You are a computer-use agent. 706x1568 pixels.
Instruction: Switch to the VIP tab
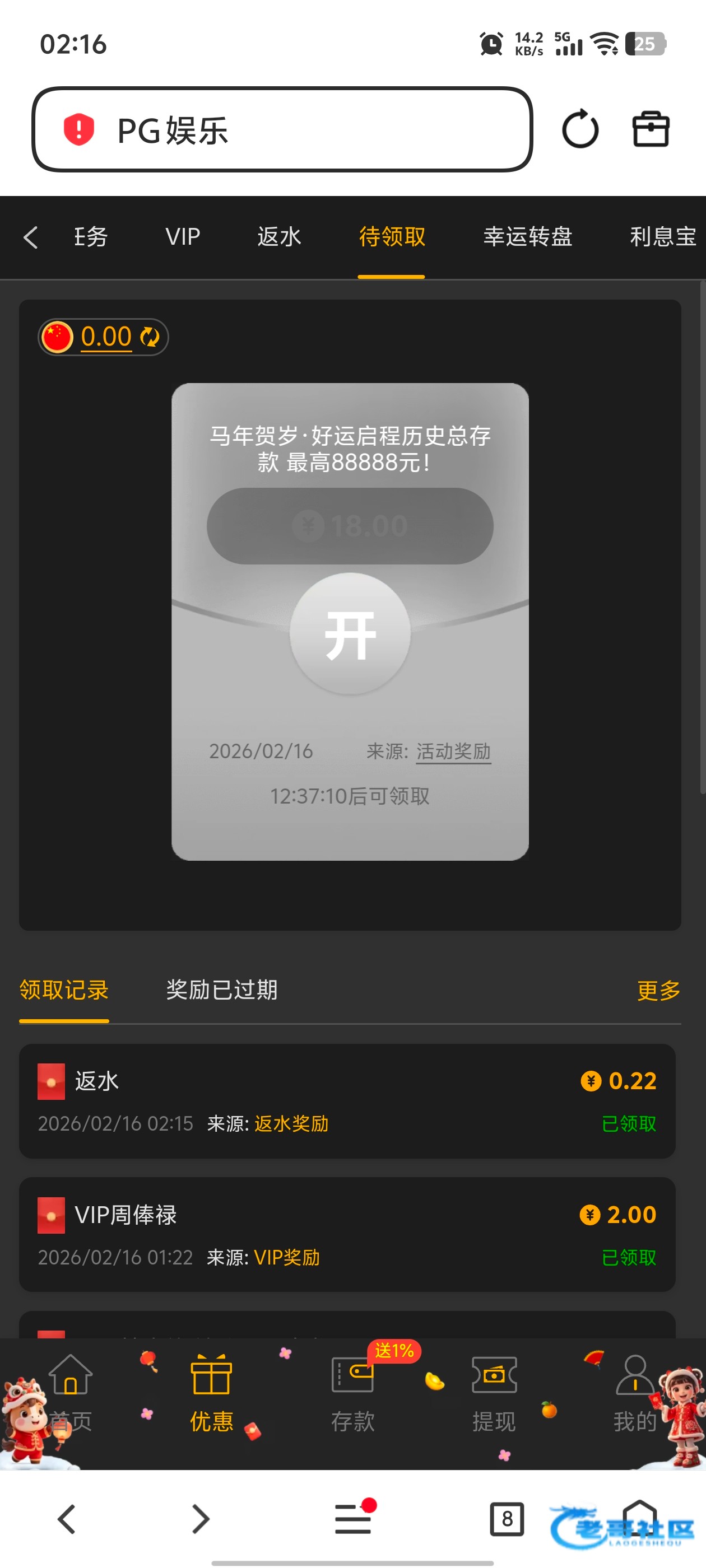[182, 237]
